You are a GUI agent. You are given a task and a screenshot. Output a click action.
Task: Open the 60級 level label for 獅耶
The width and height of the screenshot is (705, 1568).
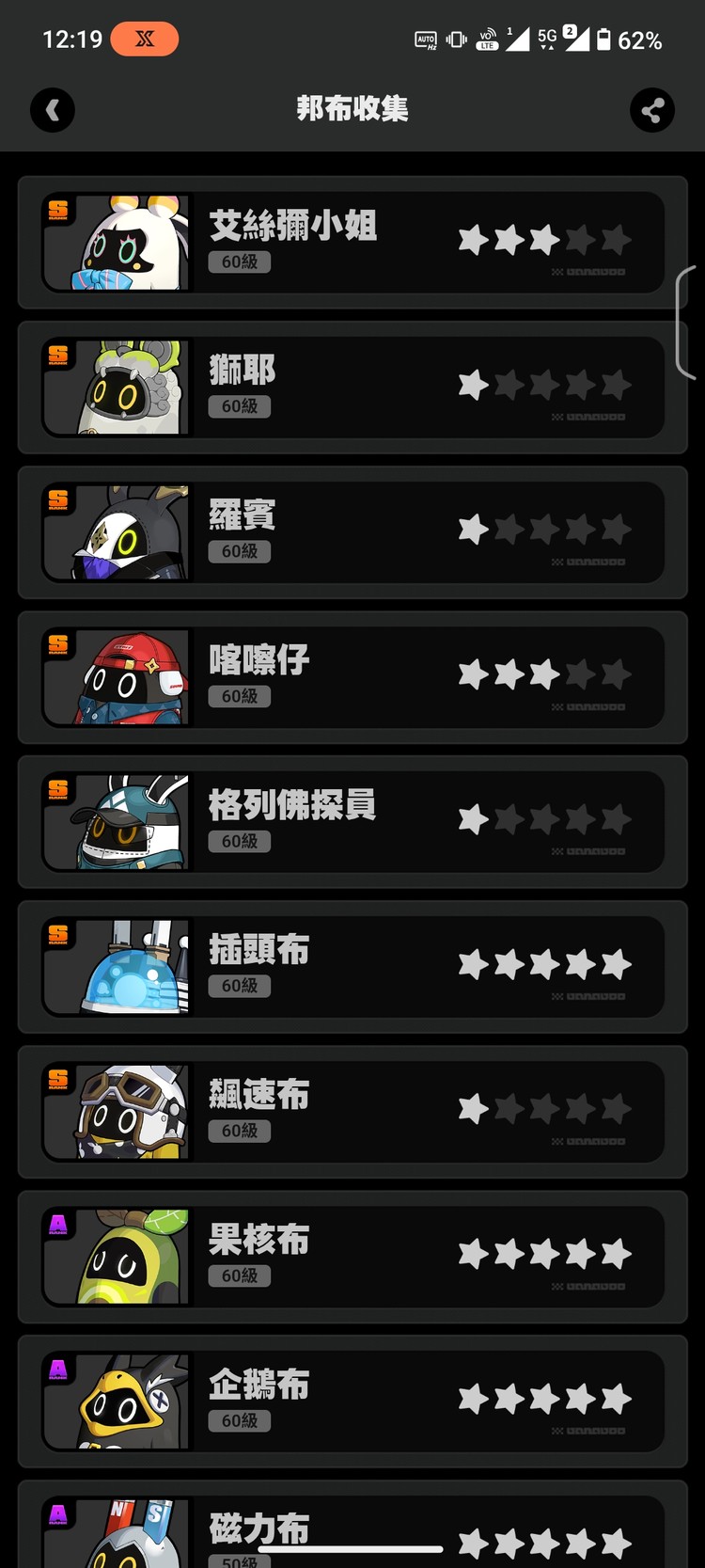point(239,407)
